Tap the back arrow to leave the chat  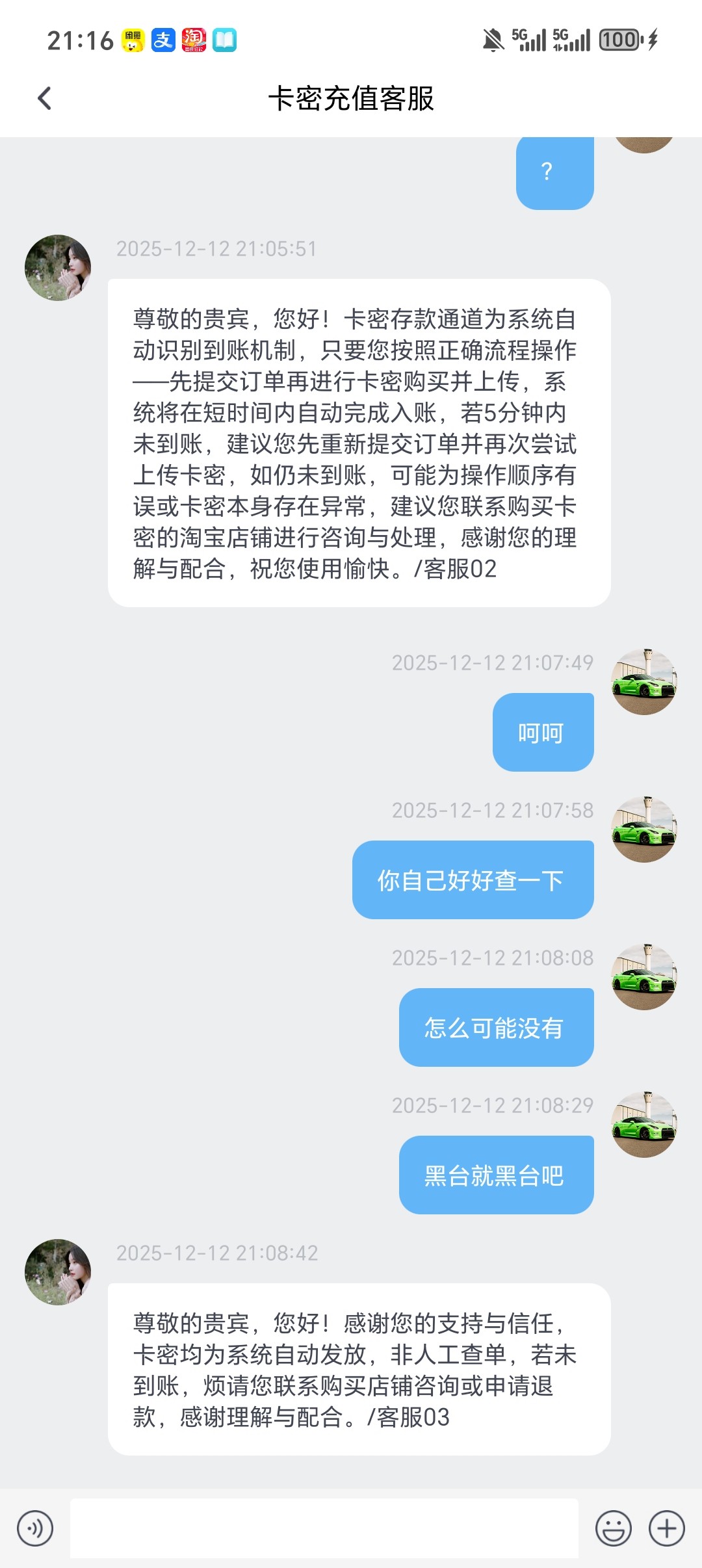(43, 98)
